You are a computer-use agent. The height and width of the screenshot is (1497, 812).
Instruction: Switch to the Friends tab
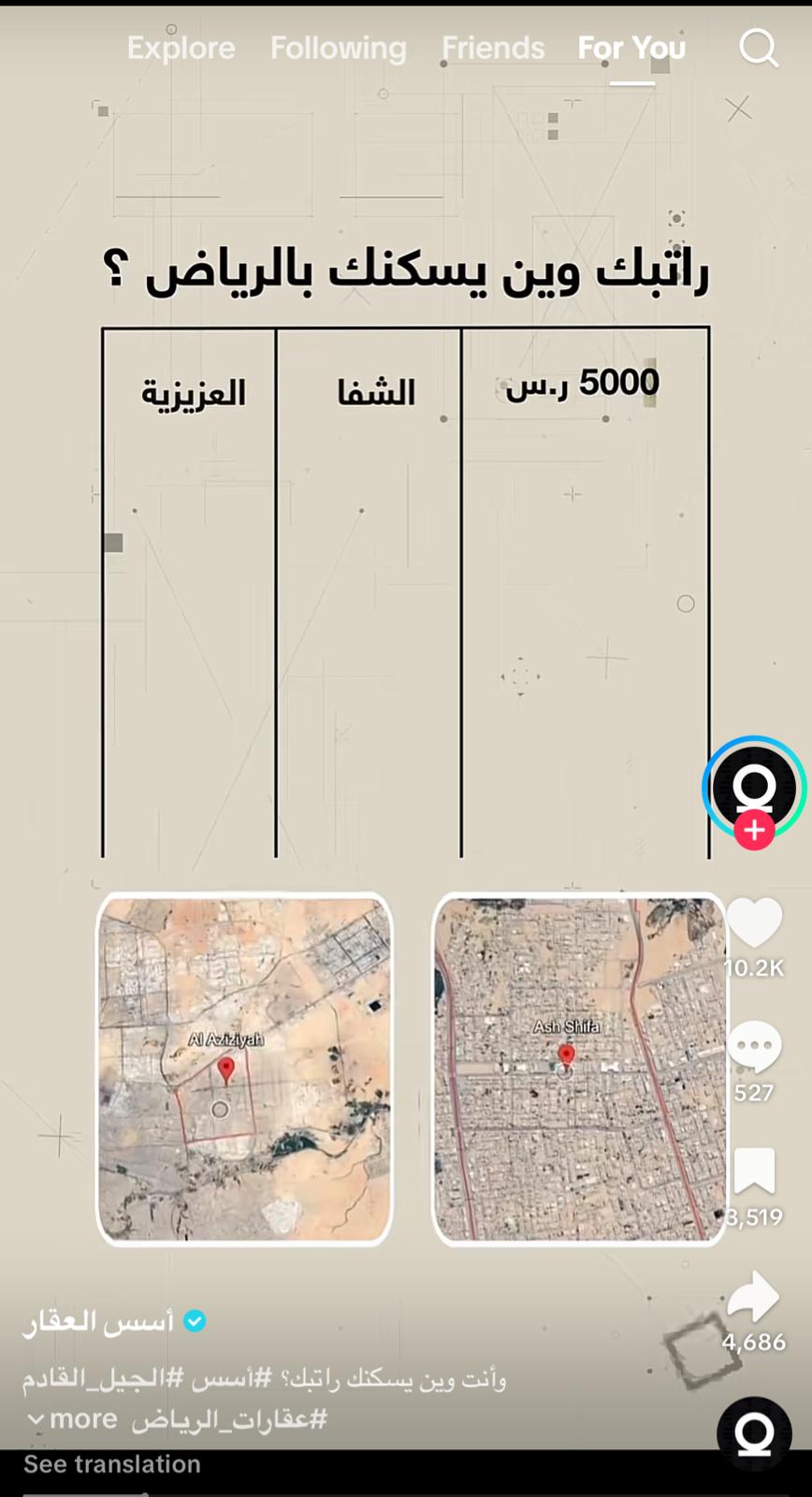(493, 48)
